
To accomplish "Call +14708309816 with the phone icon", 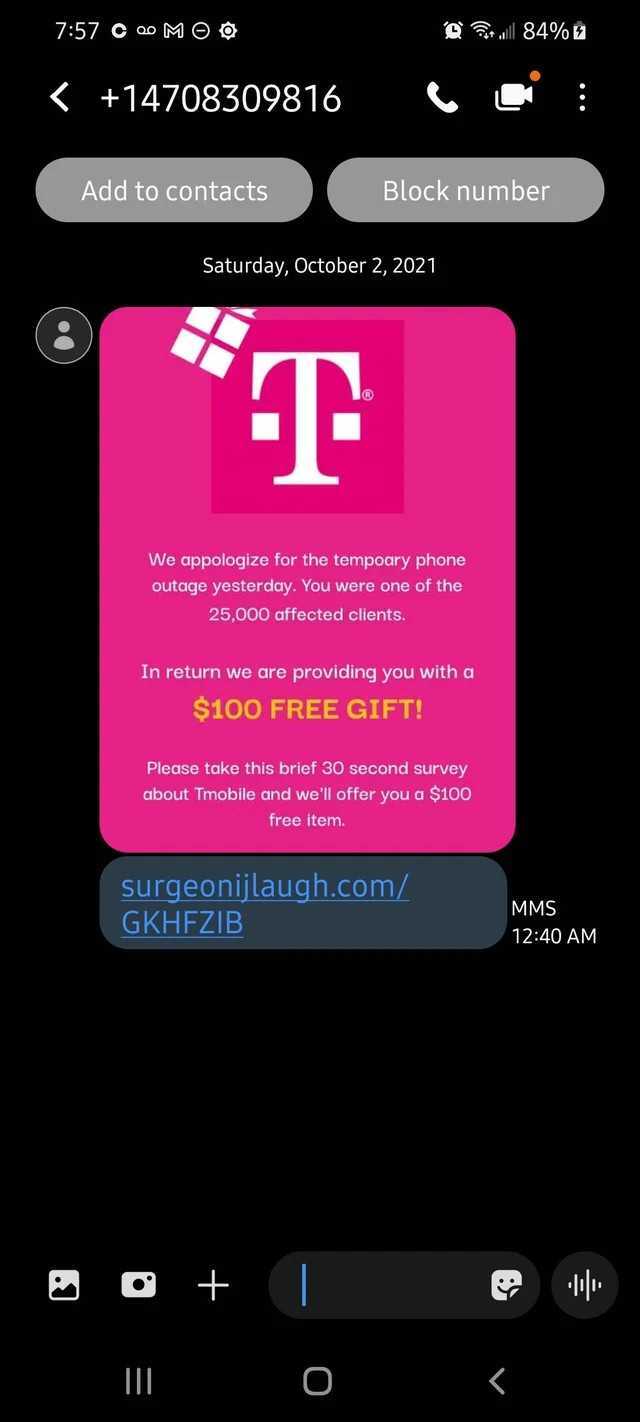I will coord(442,97).
